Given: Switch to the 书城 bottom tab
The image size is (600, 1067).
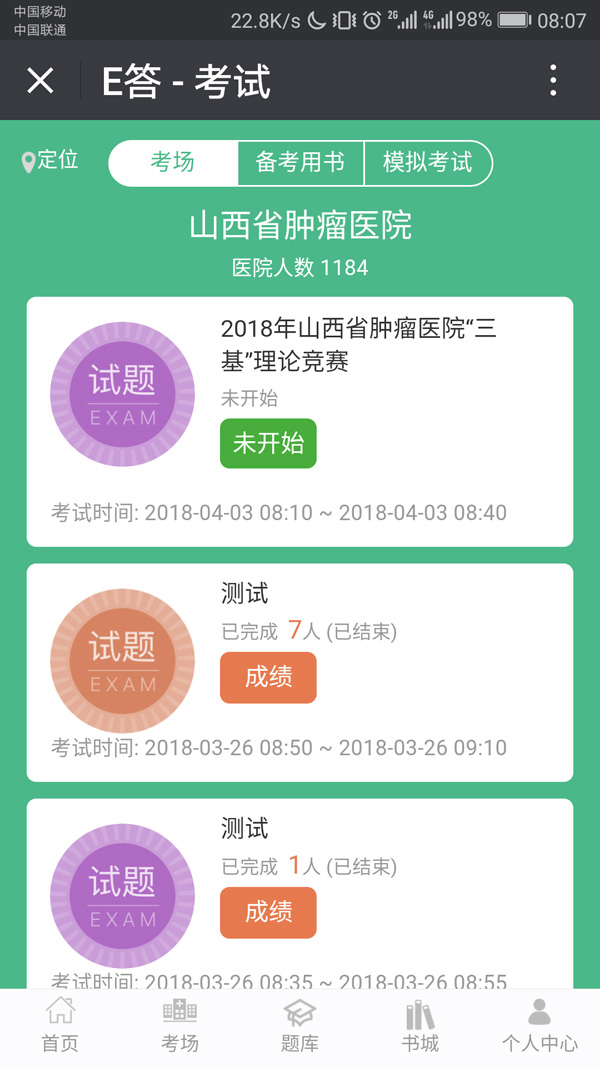Looking at the screenshot, I should click(420, 1027).
